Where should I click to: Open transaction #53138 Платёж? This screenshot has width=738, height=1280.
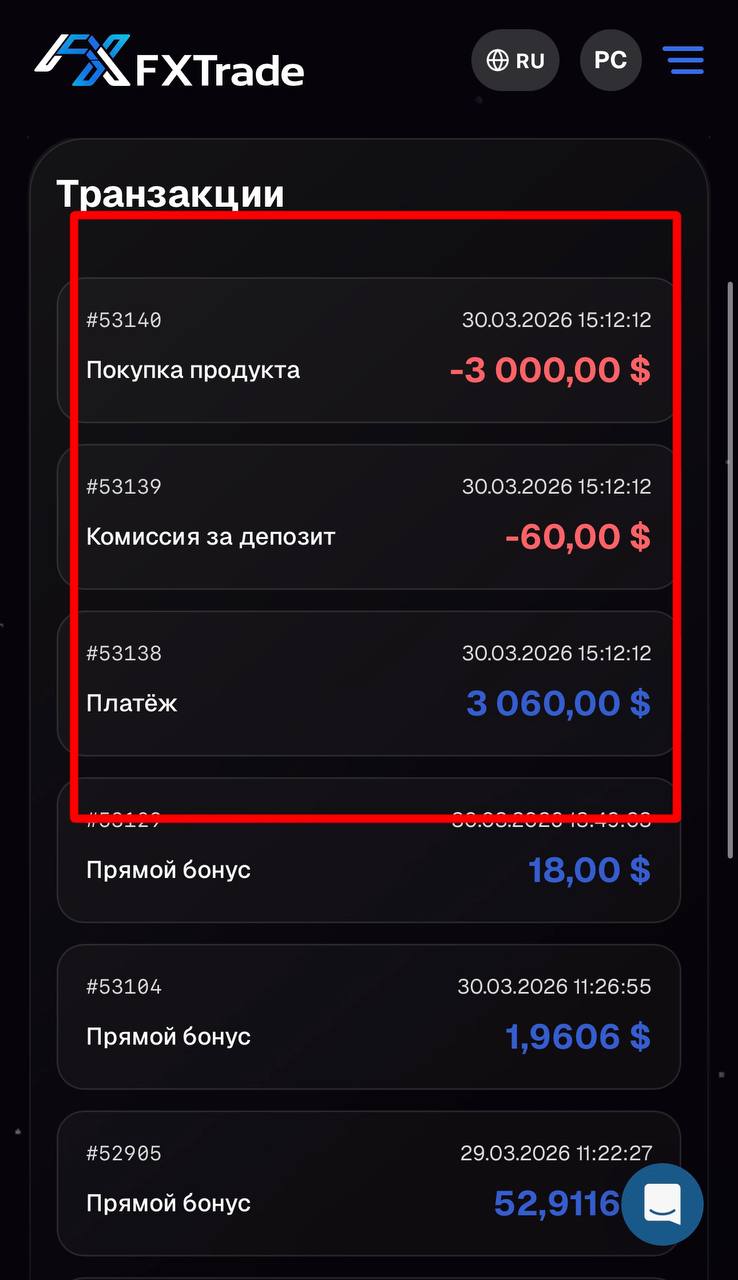tap(368, 682)
